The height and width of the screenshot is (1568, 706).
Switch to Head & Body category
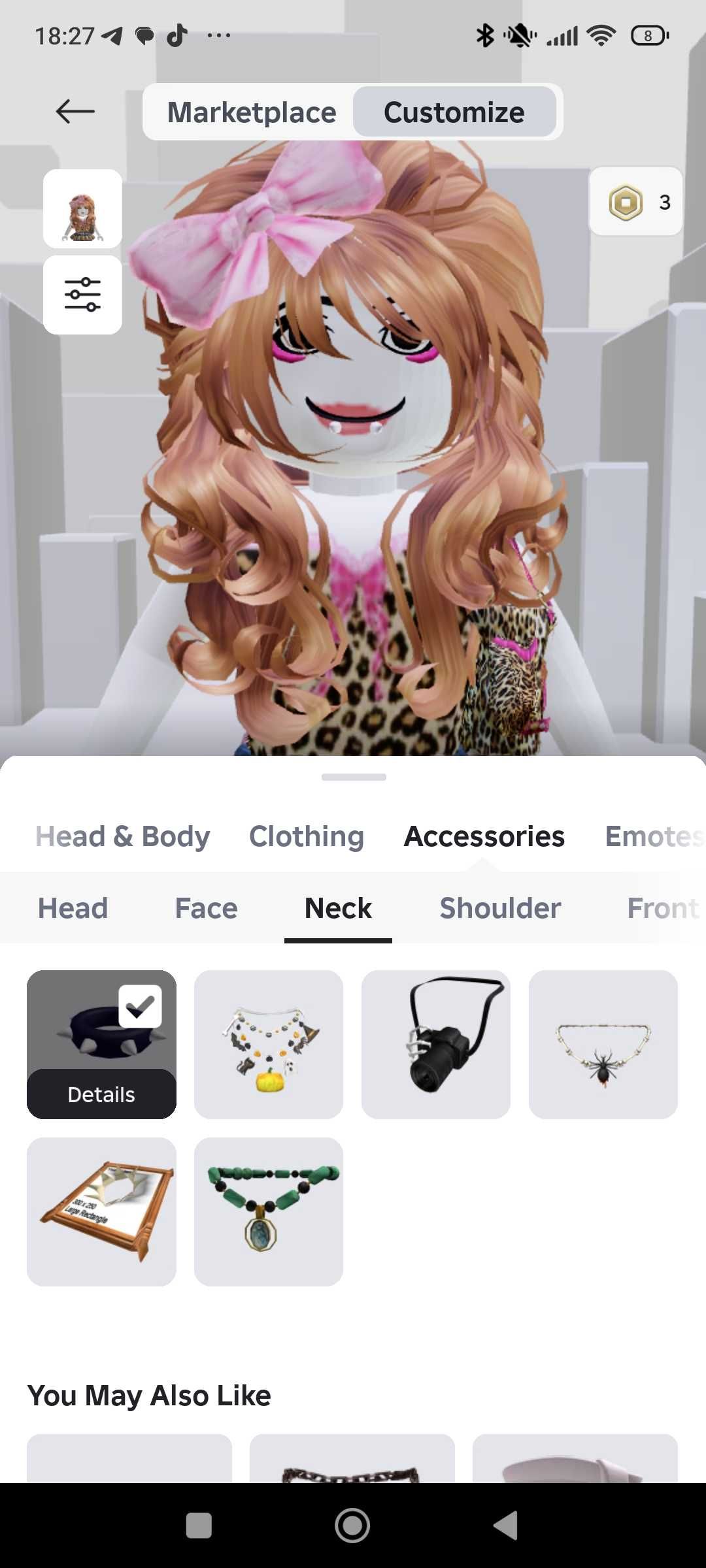(x=123, y=836)
